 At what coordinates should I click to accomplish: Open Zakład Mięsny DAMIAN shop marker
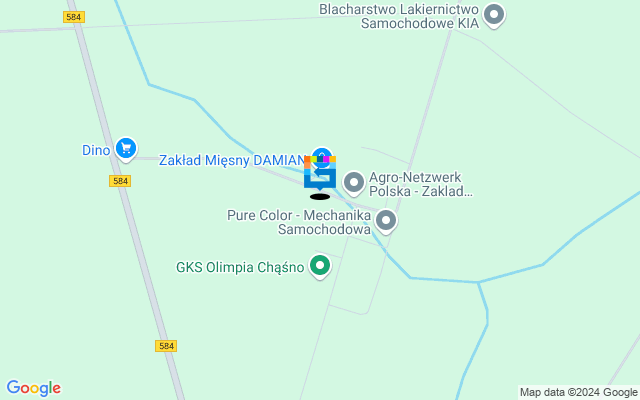click(321, 156)
